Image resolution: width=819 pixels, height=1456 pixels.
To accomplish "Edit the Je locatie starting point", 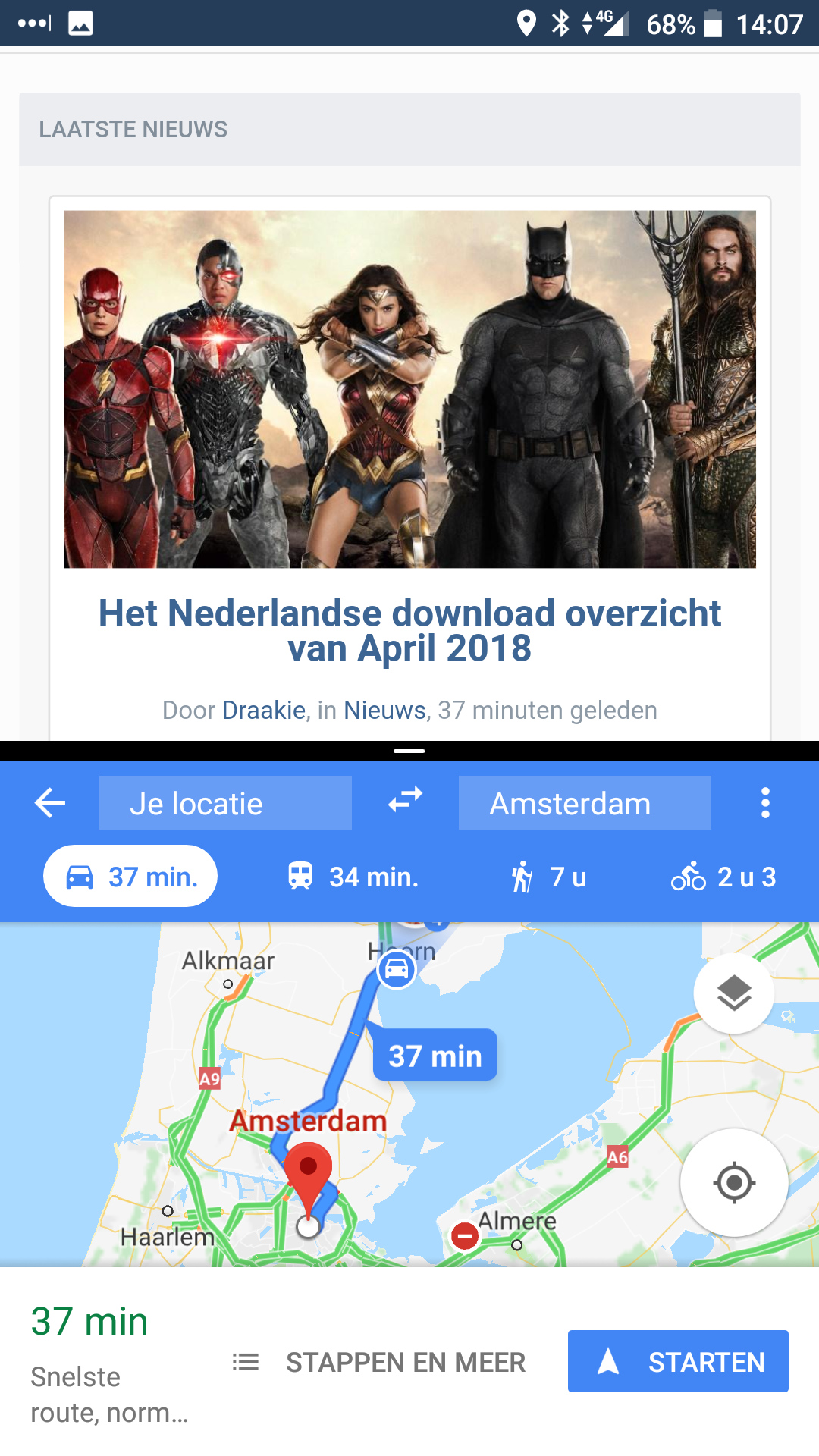I will pos(225,802).
